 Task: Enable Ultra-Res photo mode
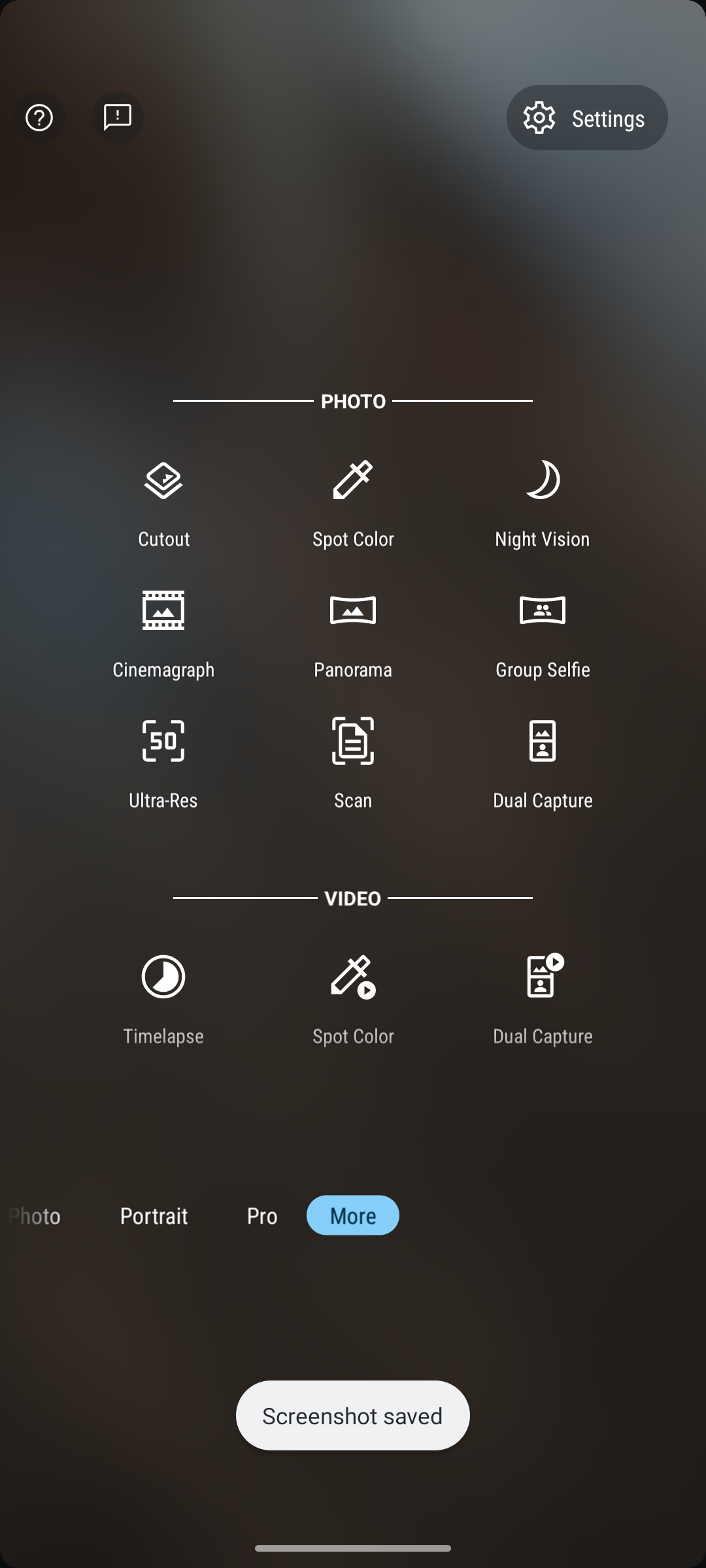[163, 765]
